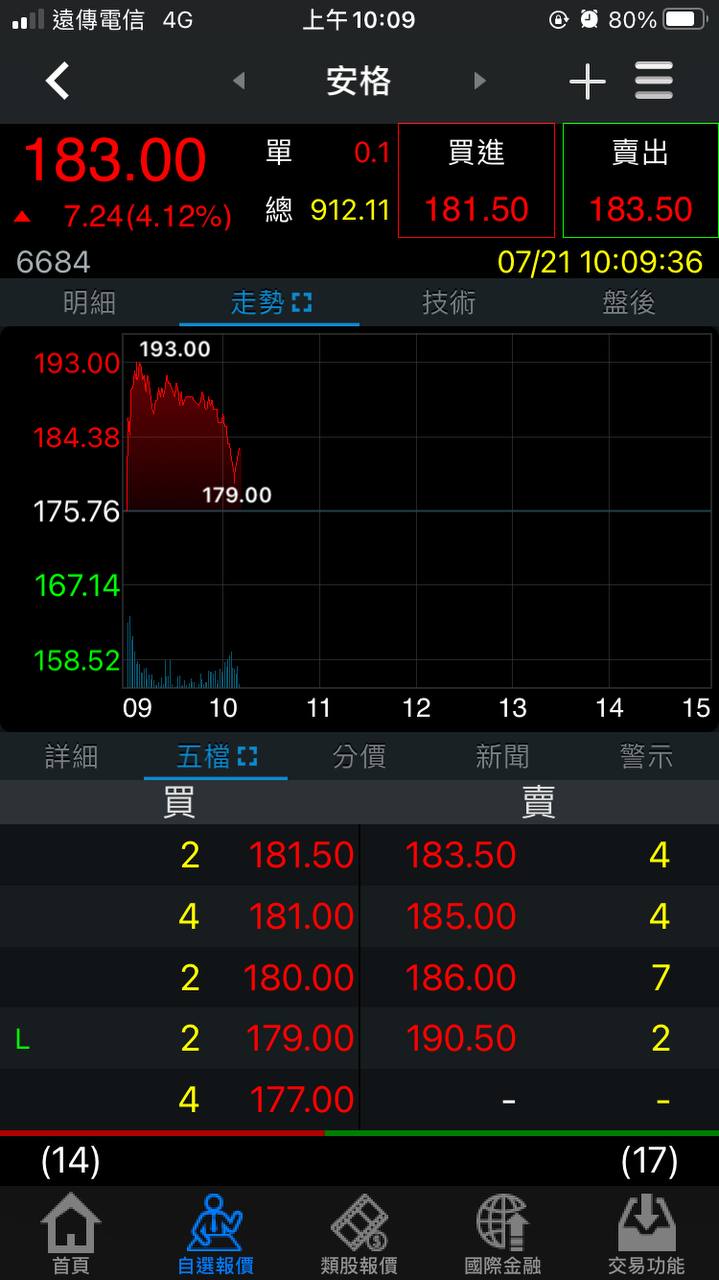Open the 技術 technical analysis tab
719x1280 pixels.
pos(449,303)
